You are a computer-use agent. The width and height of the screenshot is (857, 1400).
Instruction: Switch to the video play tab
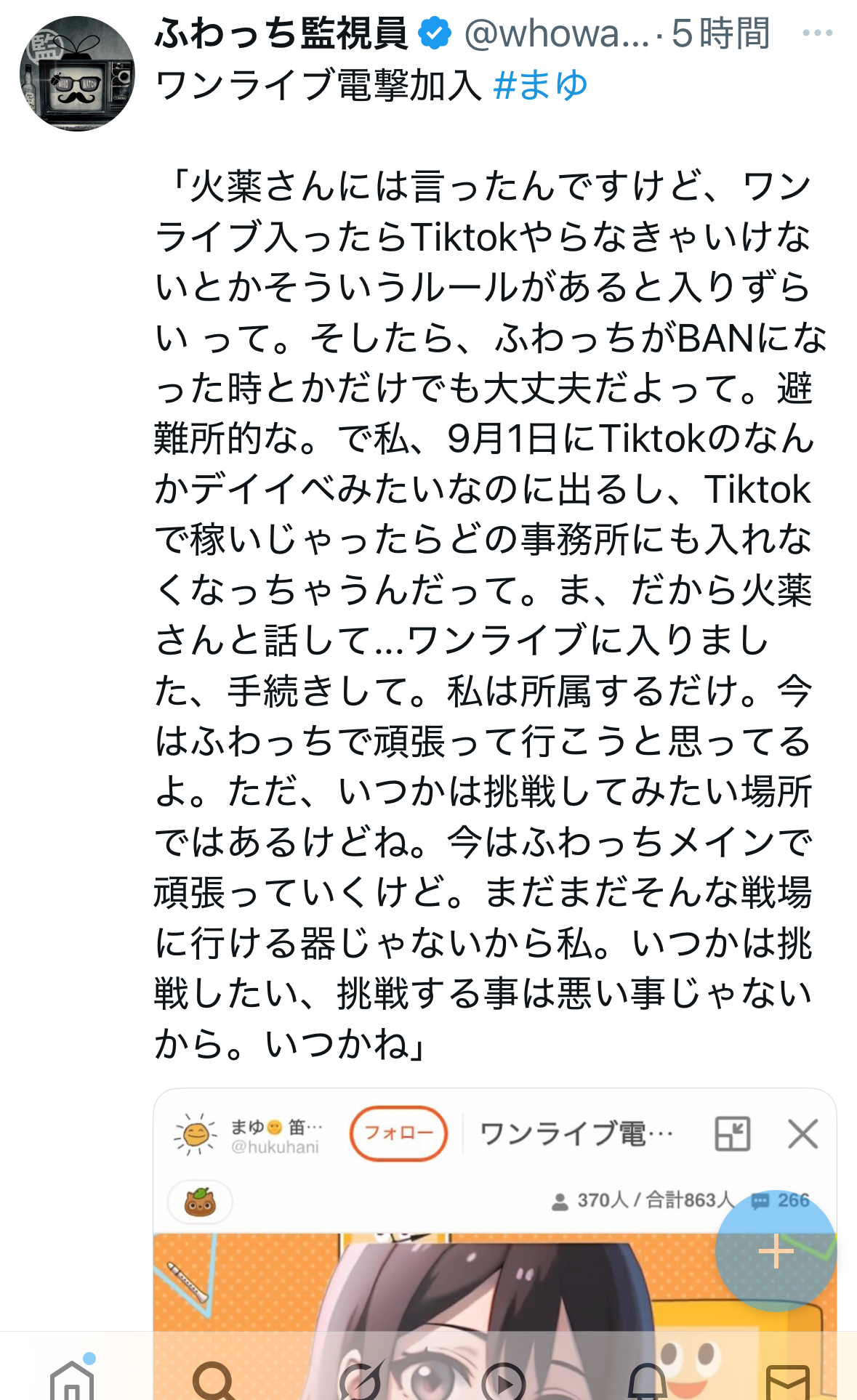[503, 1378]
